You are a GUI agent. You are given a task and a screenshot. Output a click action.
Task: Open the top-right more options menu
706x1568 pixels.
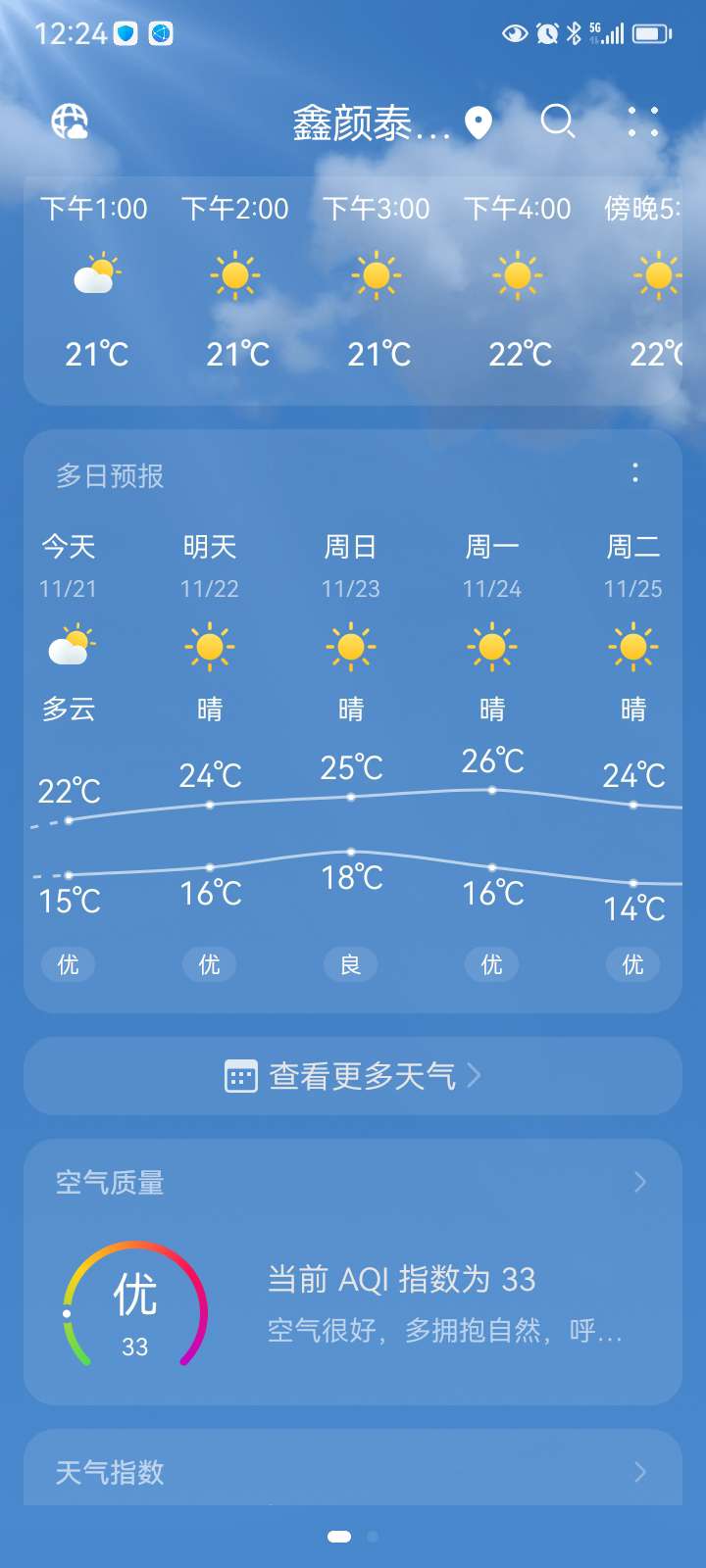click(x=642, y=122)
